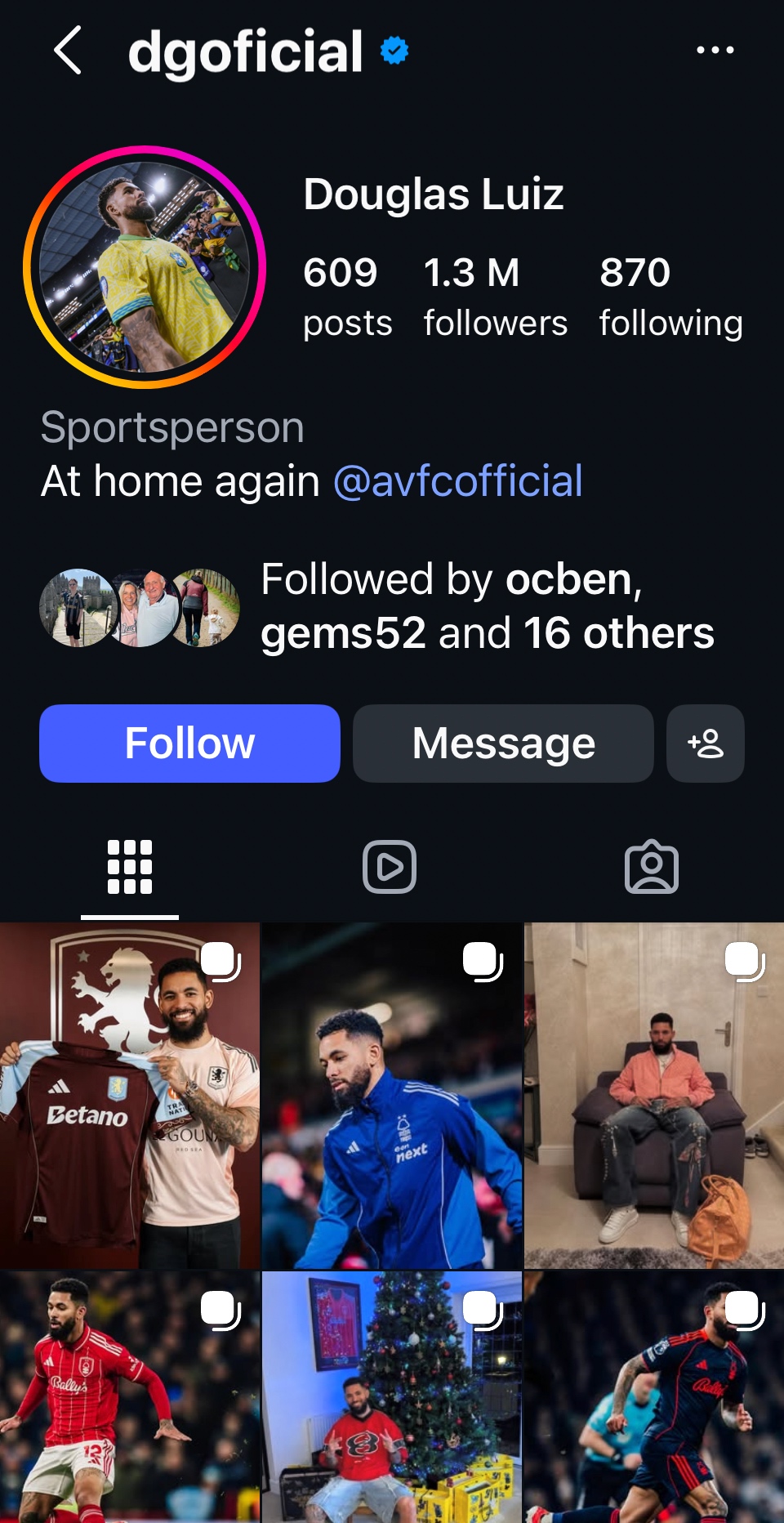Open the 1.3 M followers list

495,296
